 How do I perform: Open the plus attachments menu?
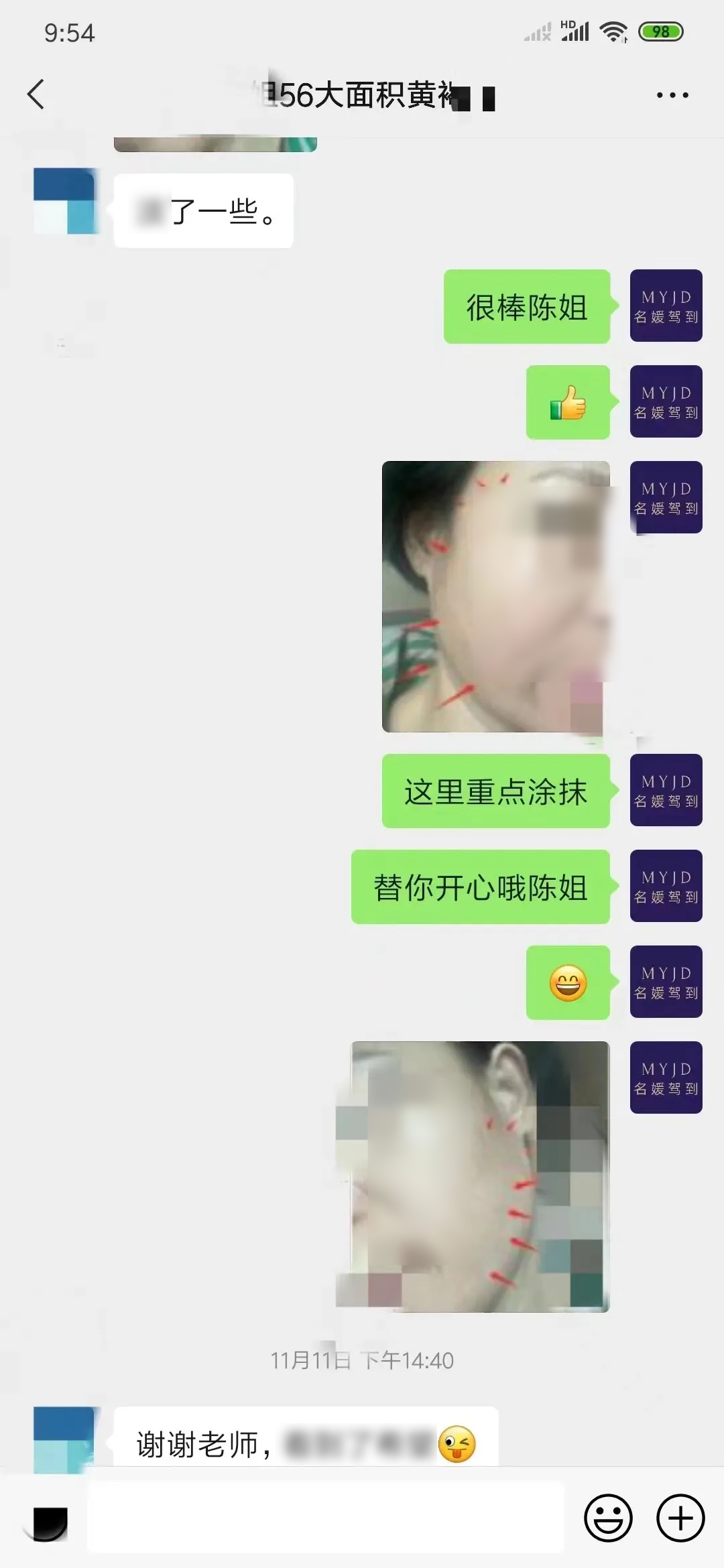tap(680, 1518)
